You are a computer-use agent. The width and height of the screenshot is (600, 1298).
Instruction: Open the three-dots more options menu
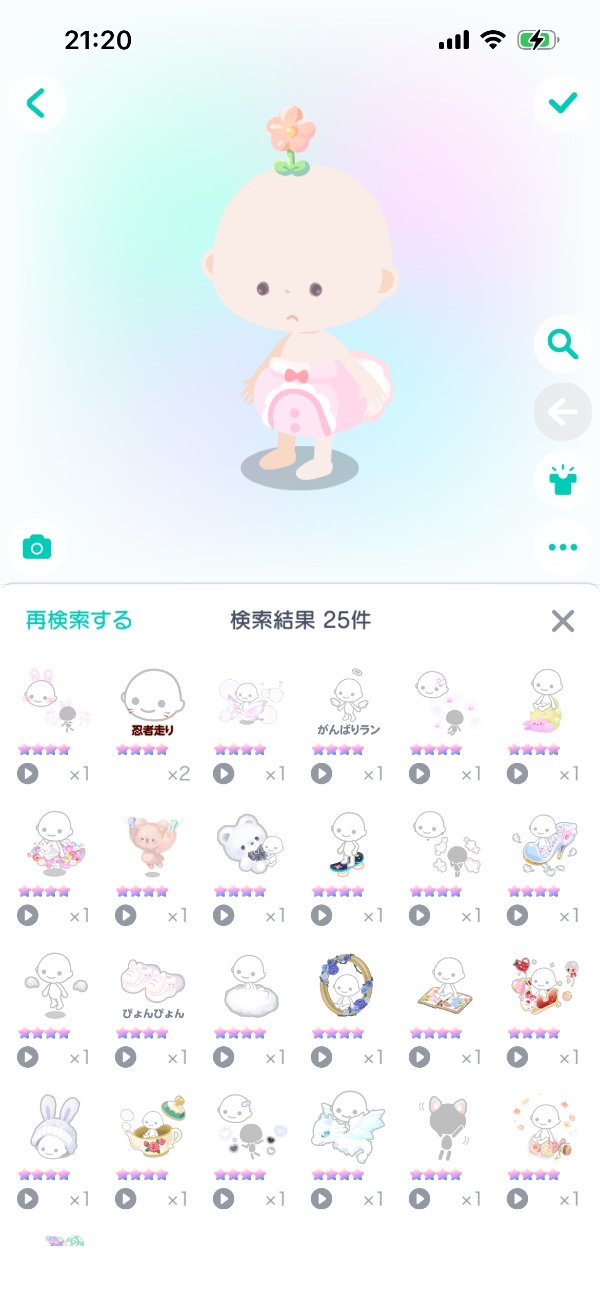(x=563, y=547)
